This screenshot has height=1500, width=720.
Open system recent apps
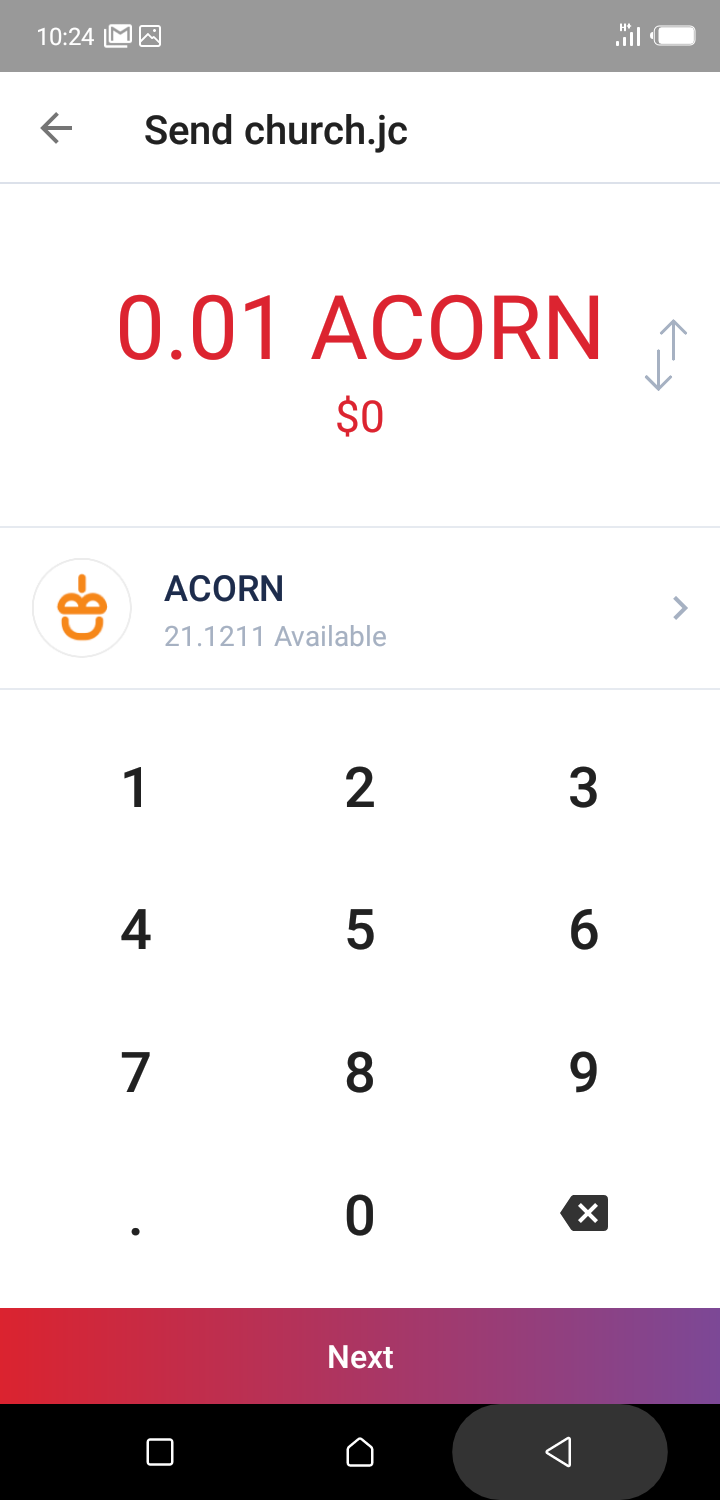160,1452
